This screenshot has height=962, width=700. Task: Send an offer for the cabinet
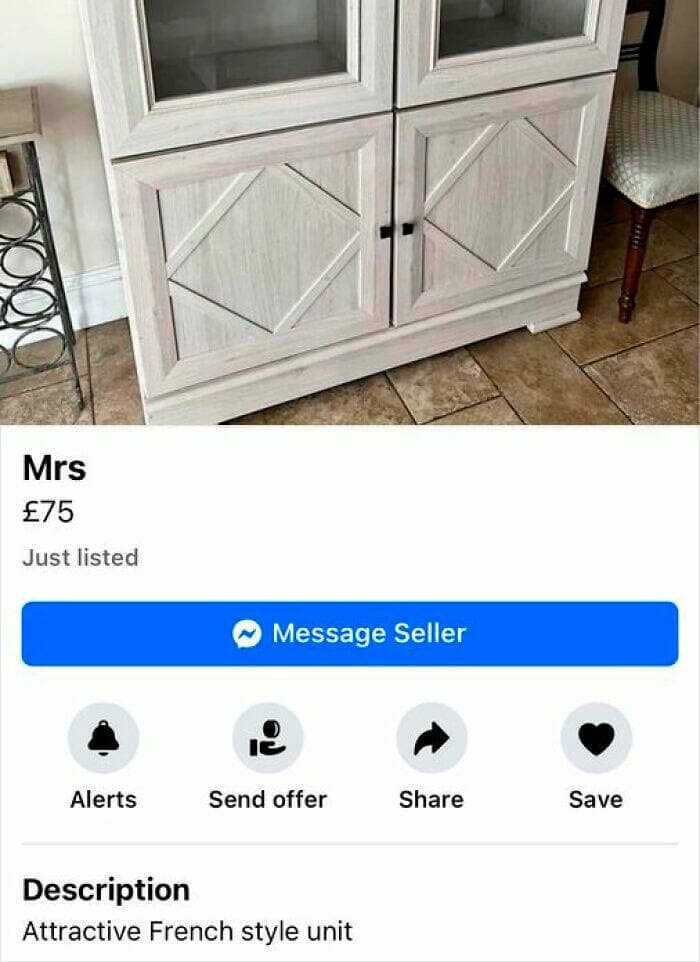click(x=267, y=739)
